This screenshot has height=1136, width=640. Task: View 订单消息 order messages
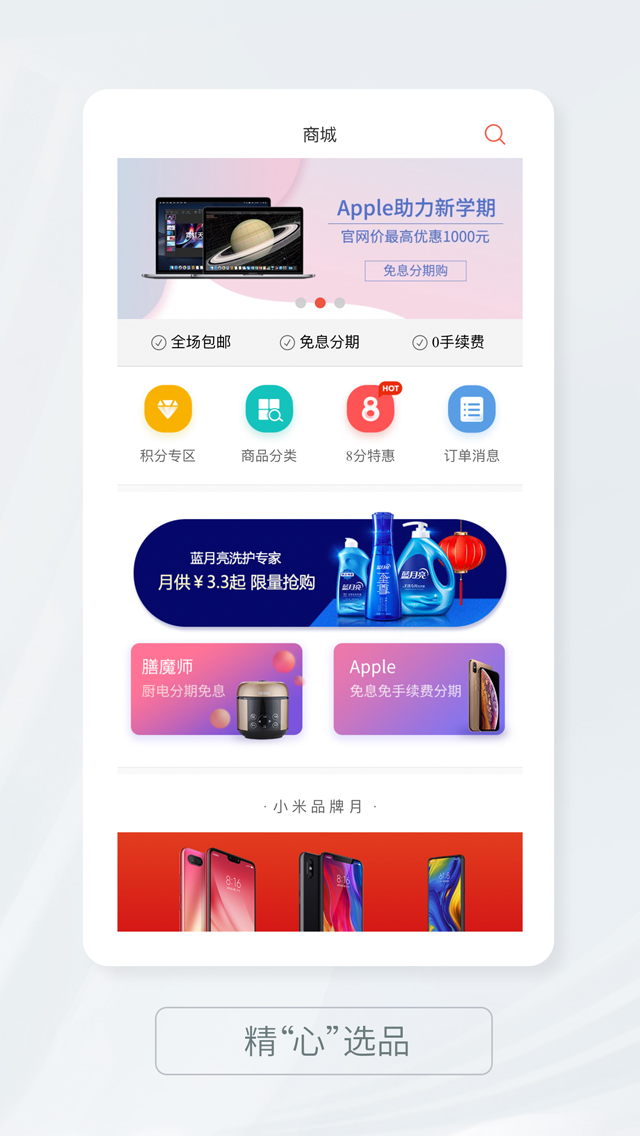472,424
